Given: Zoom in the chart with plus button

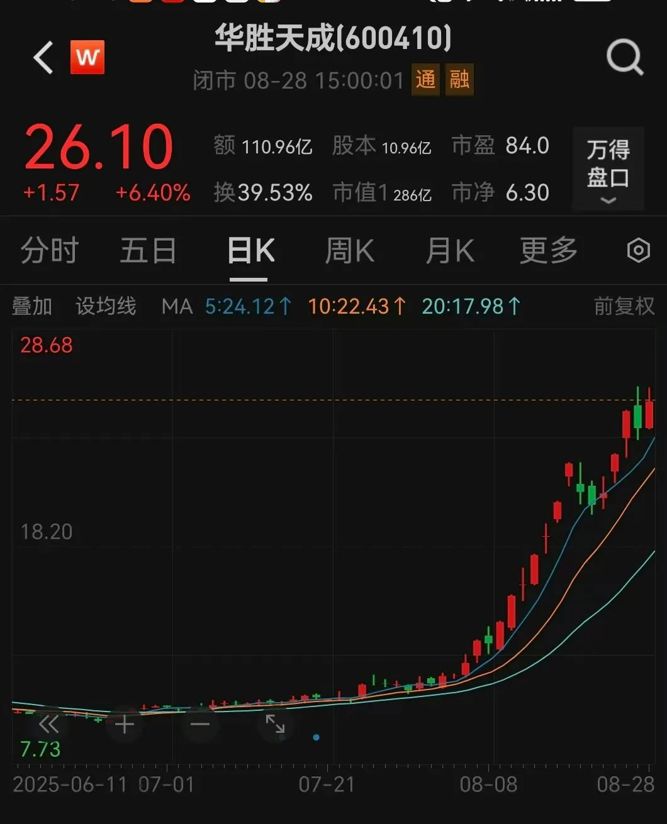Looking at the screenshot, I should pos(124,723).
